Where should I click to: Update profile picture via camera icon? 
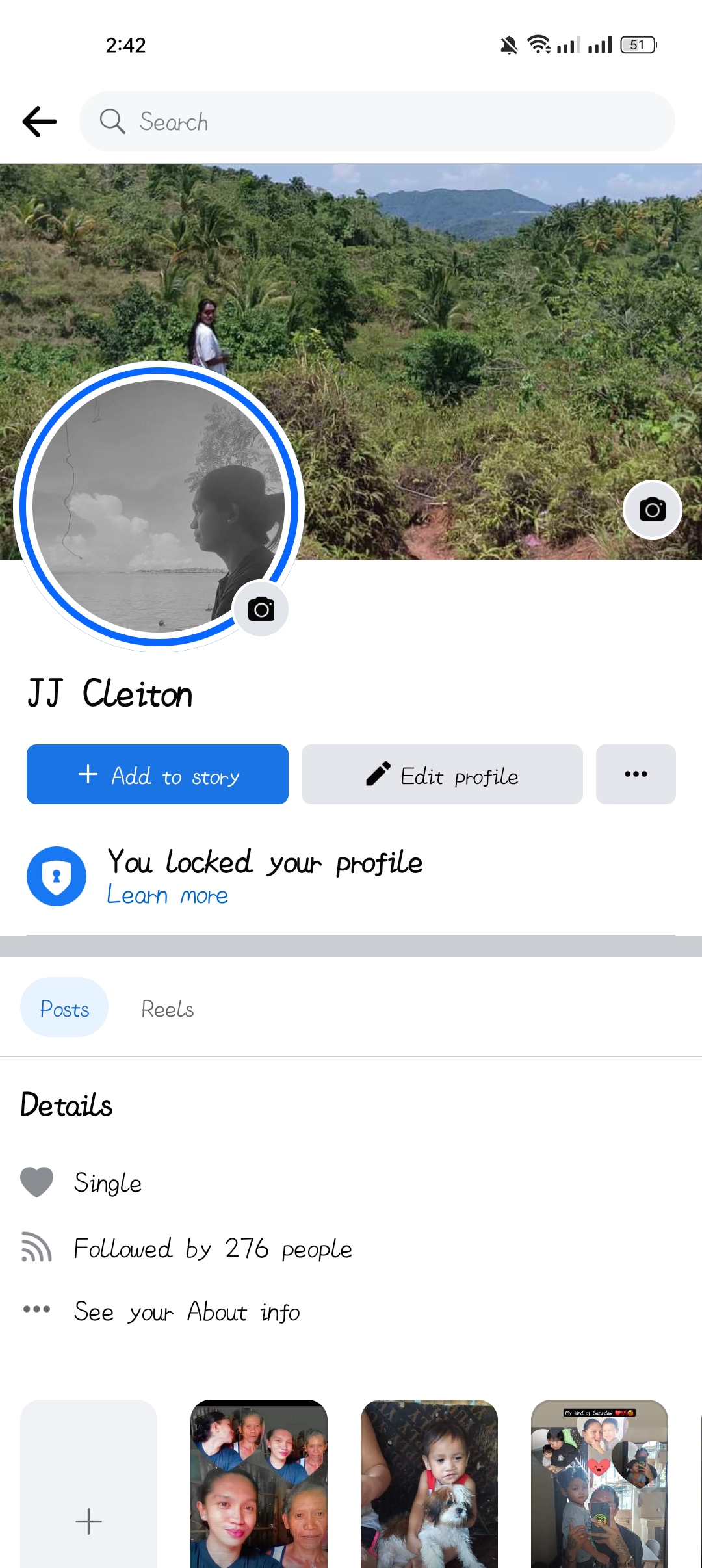coord(261,609)
